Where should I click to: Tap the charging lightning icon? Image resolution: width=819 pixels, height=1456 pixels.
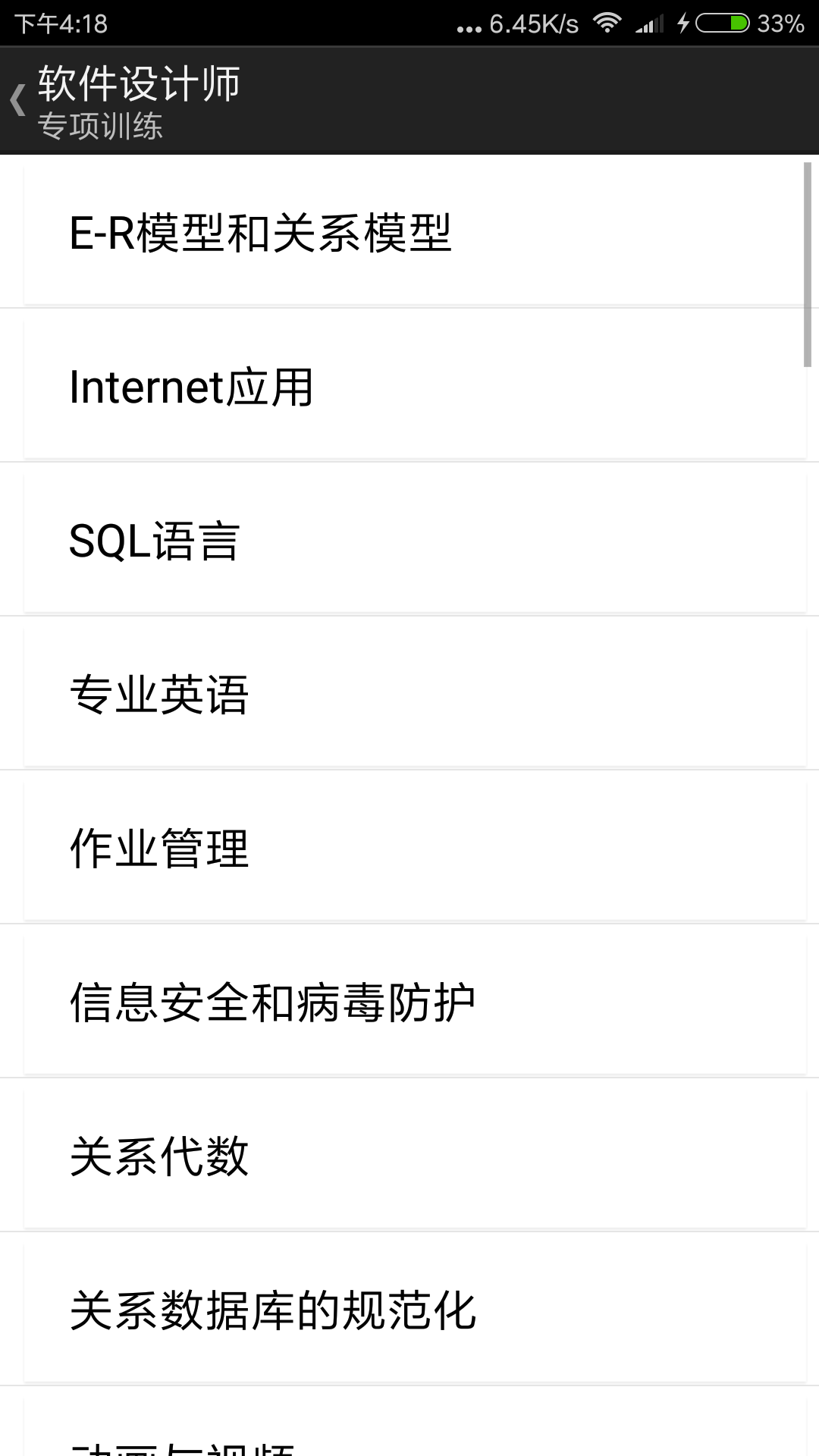(x=681, y=21)
